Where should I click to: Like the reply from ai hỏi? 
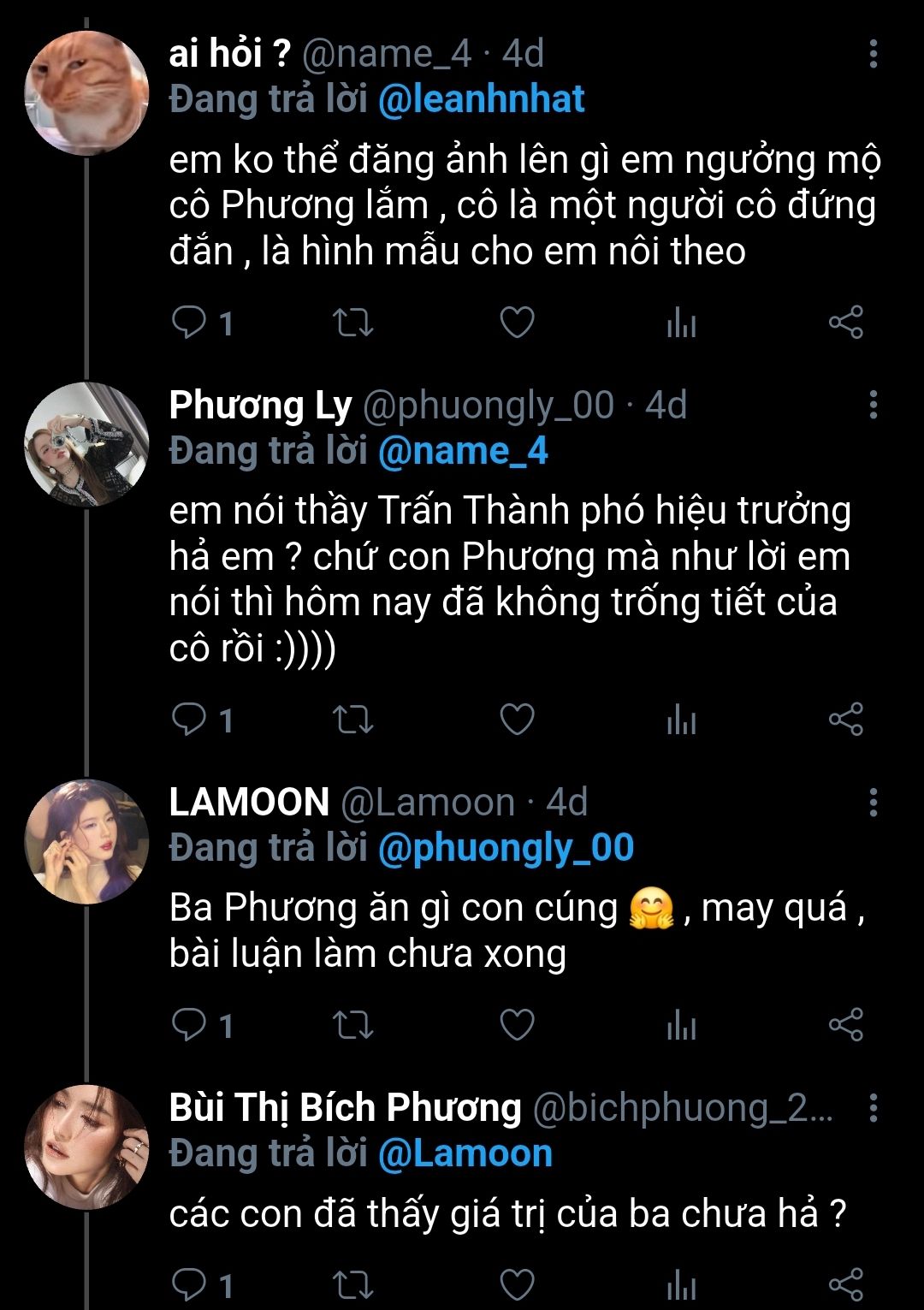pyautogui.click(x=517, y=323)
